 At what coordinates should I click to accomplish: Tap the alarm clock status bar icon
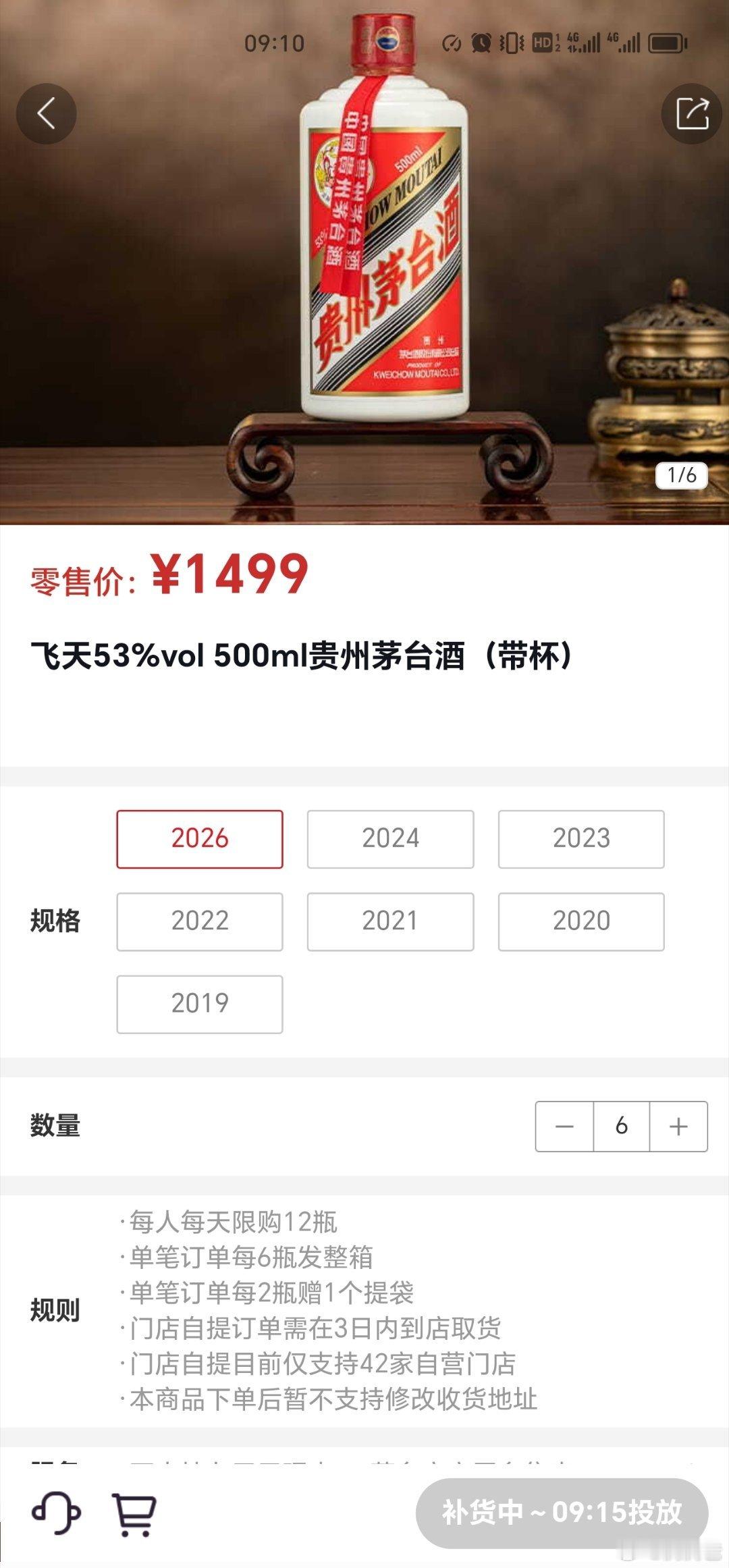(x=481, y=43)
